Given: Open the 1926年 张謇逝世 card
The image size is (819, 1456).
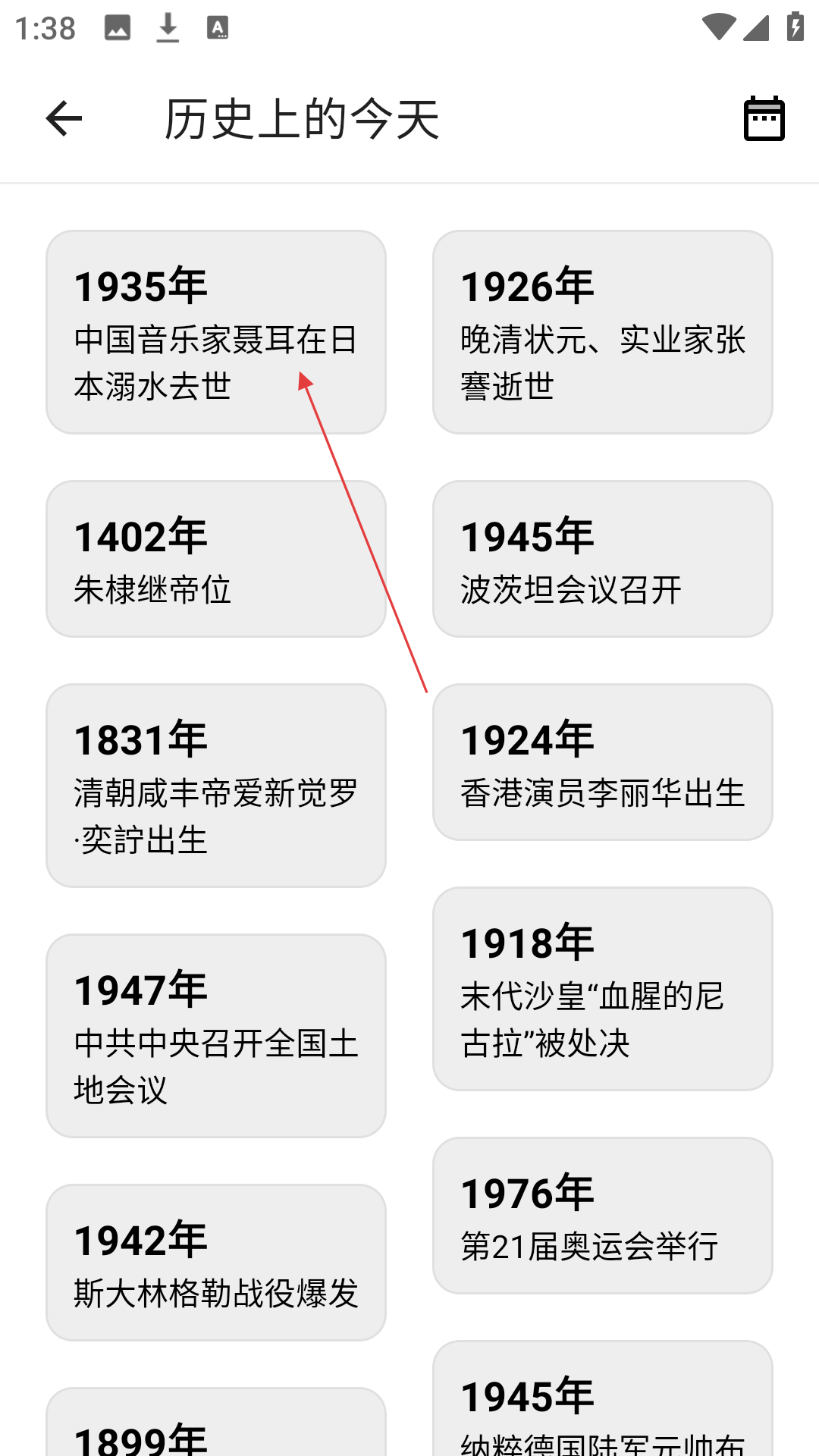Looking at the screenshot, I should click(x=603, y=332).
